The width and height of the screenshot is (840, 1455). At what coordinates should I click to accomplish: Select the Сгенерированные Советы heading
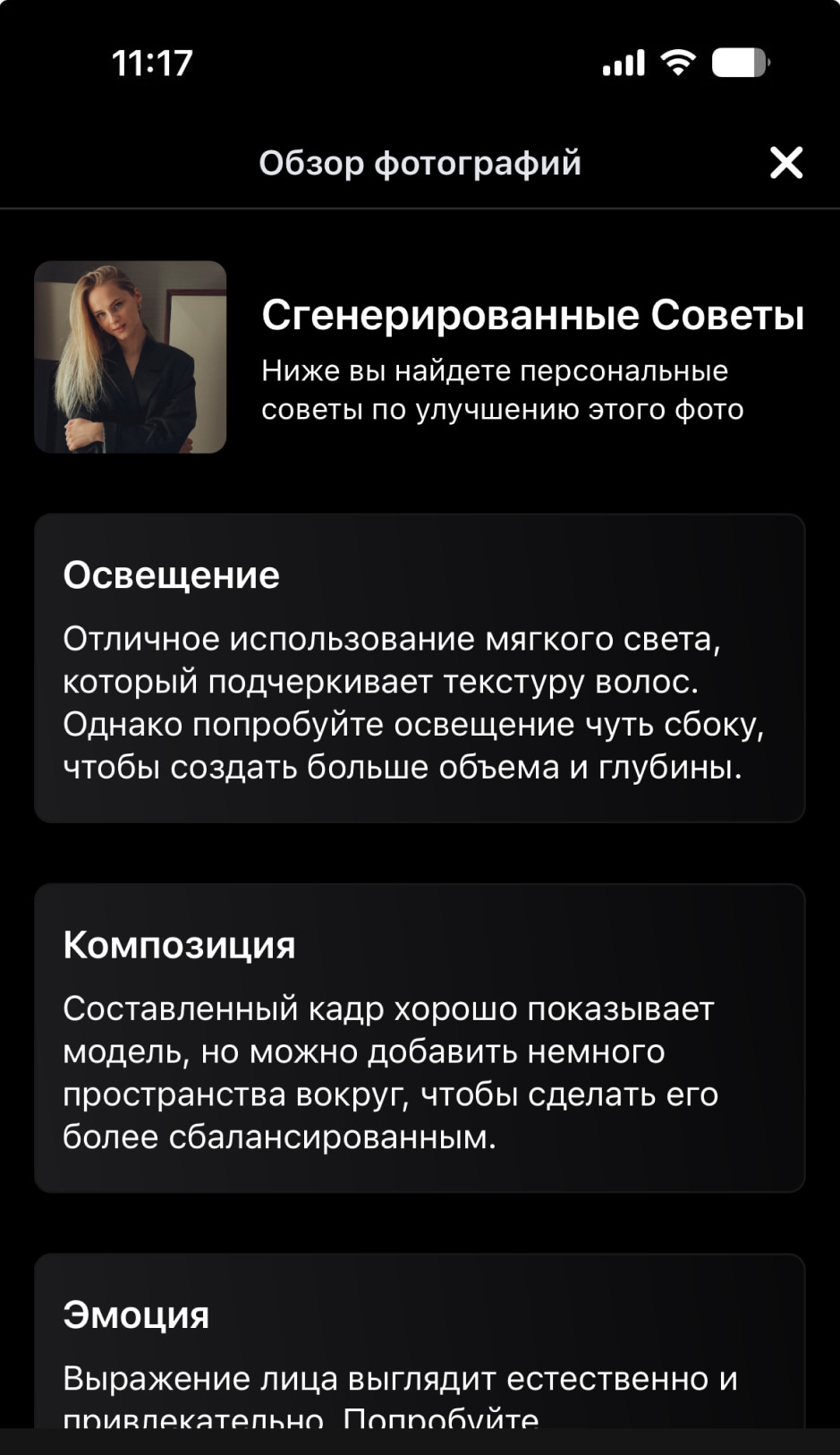tap(533, 314)
